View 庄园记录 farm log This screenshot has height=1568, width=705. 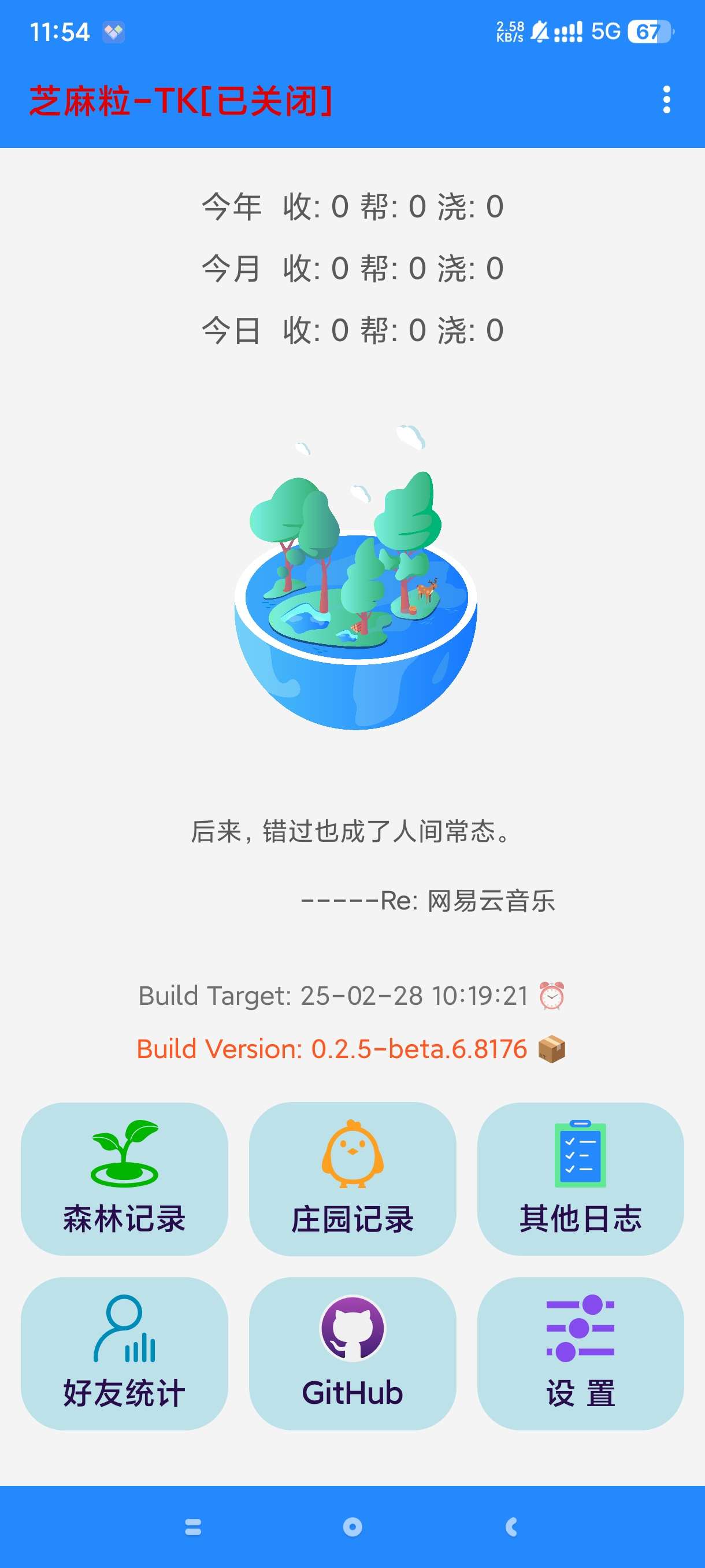[352, 1178]
